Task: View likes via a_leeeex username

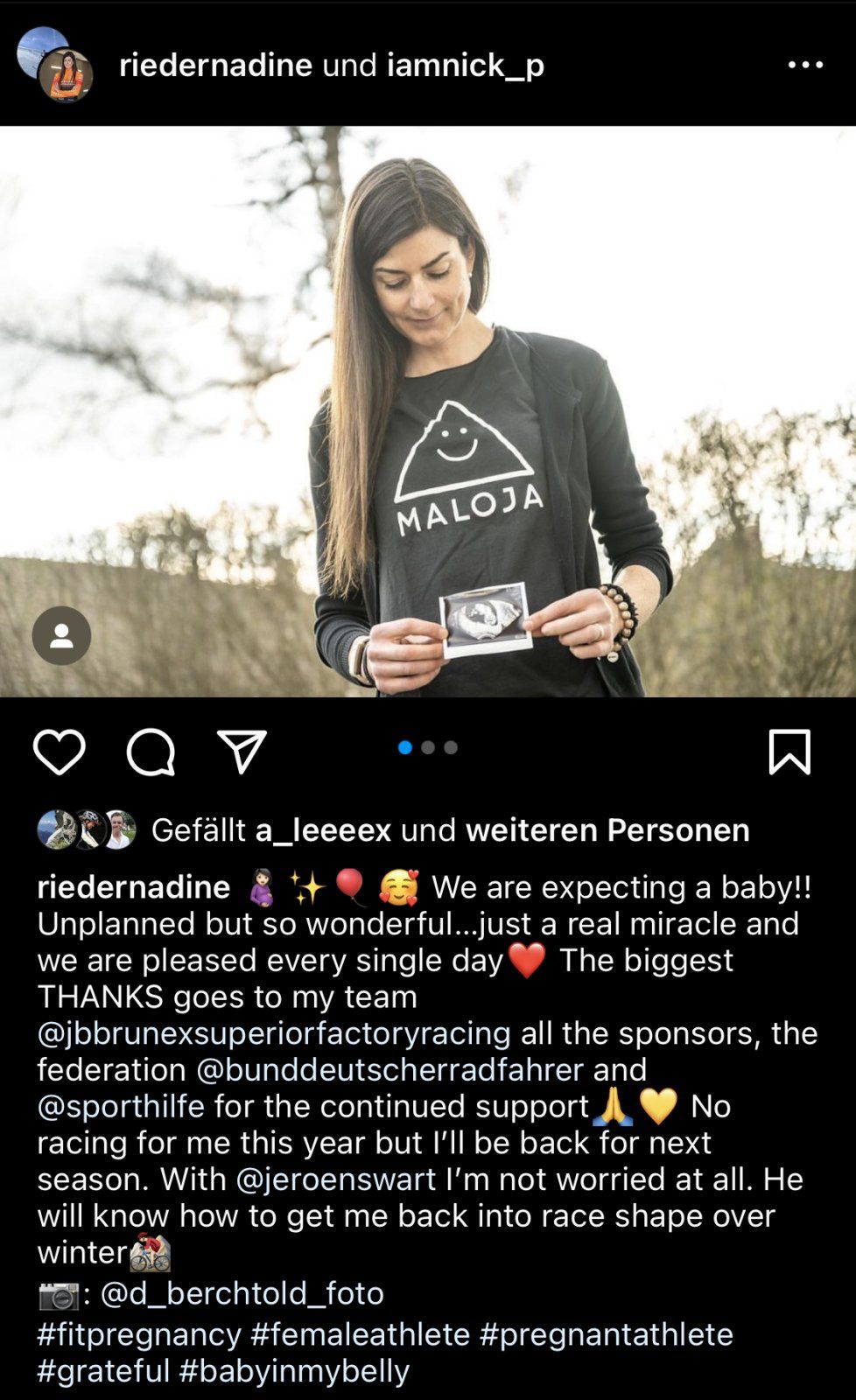Action: 322,829
